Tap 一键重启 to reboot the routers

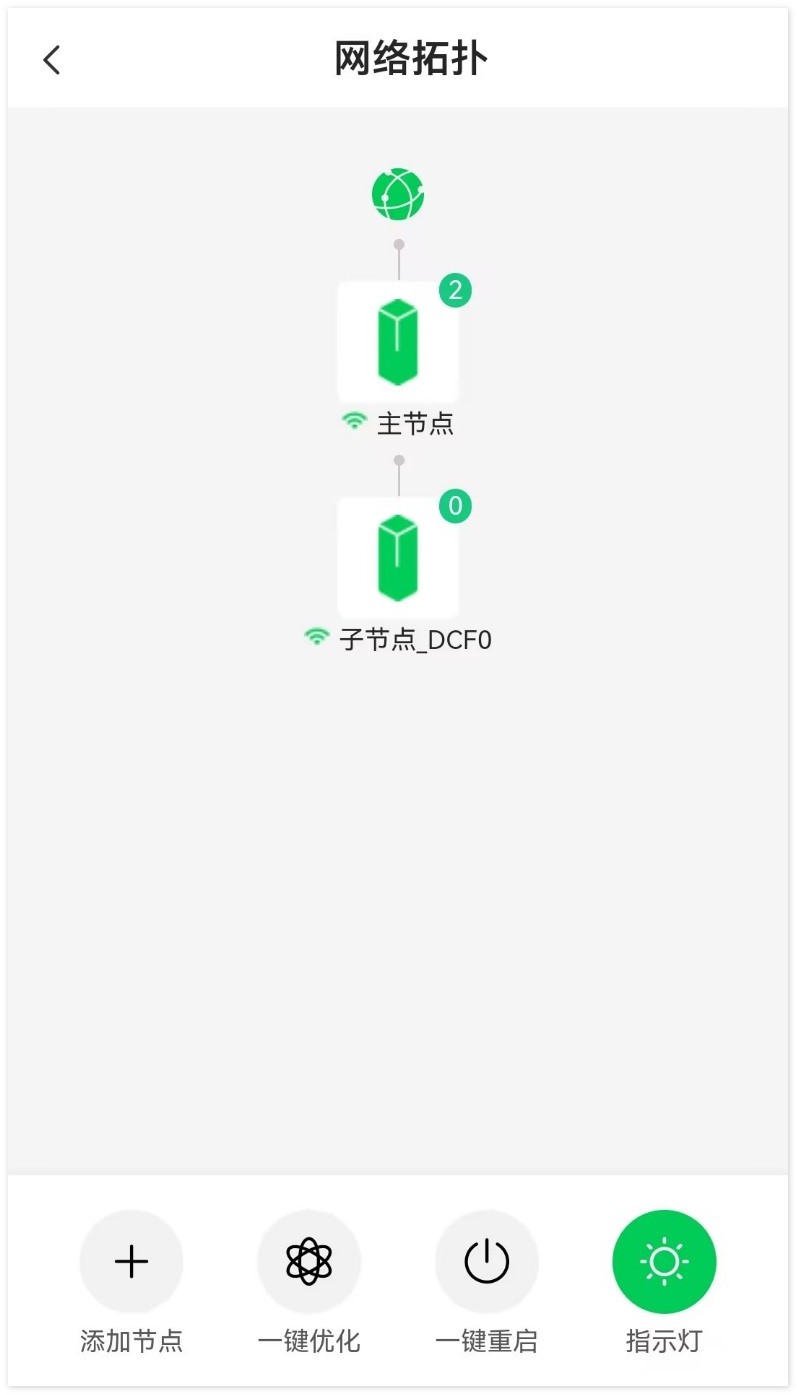pos(487,1262)
